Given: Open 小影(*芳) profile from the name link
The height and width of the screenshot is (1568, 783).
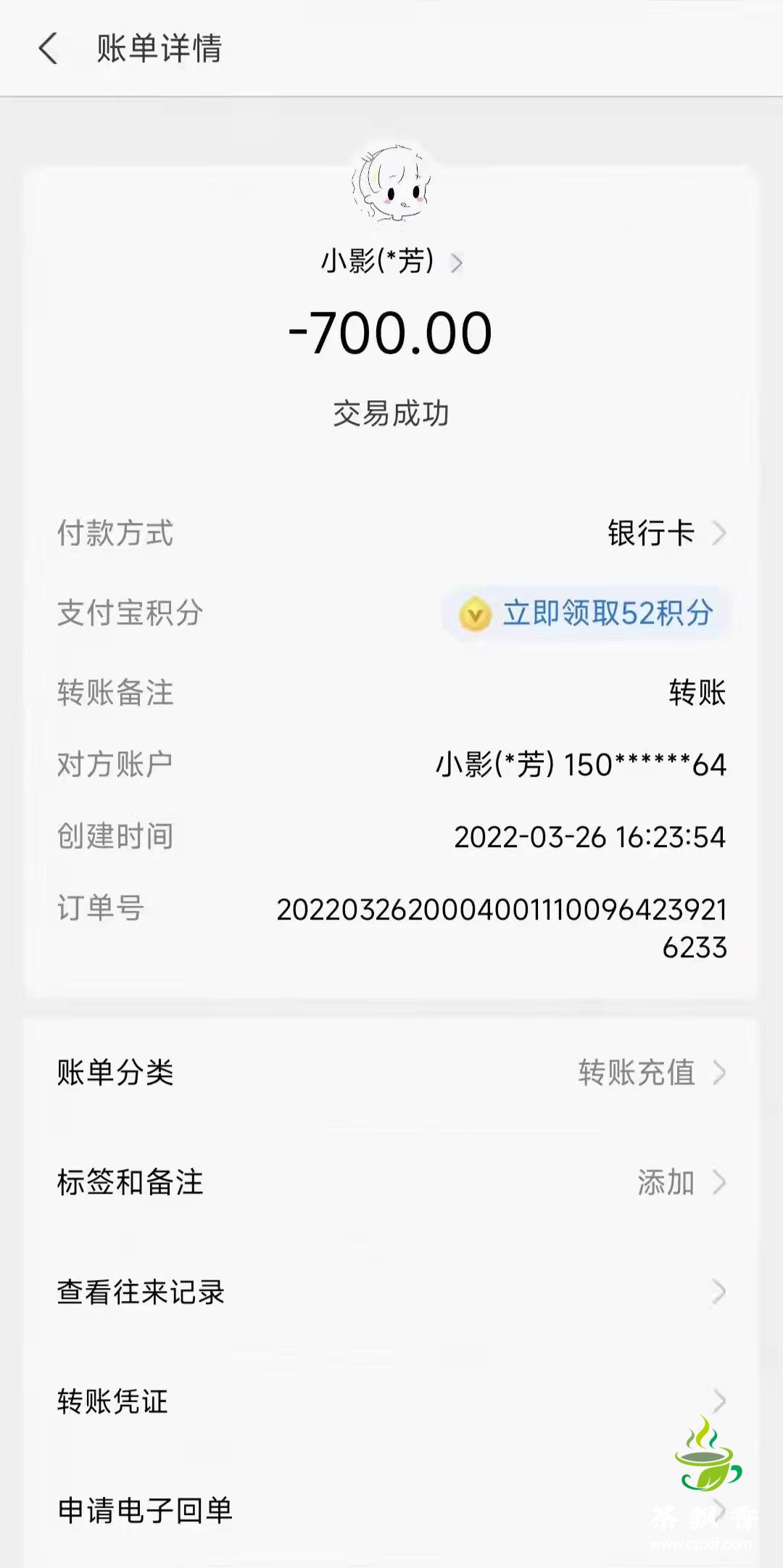Looking at the screenshot, I should pos(390,261).
